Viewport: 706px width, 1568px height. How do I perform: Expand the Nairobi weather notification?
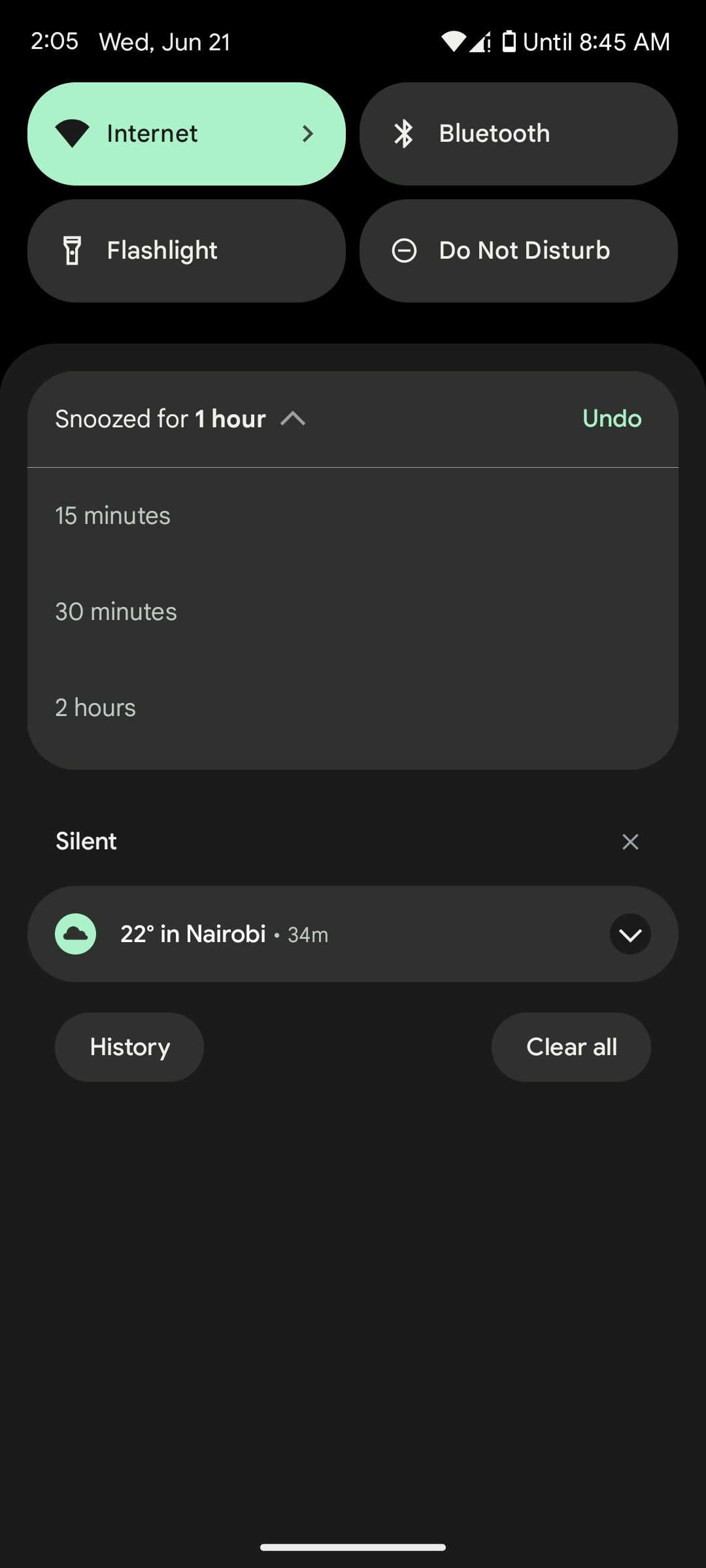630,934
